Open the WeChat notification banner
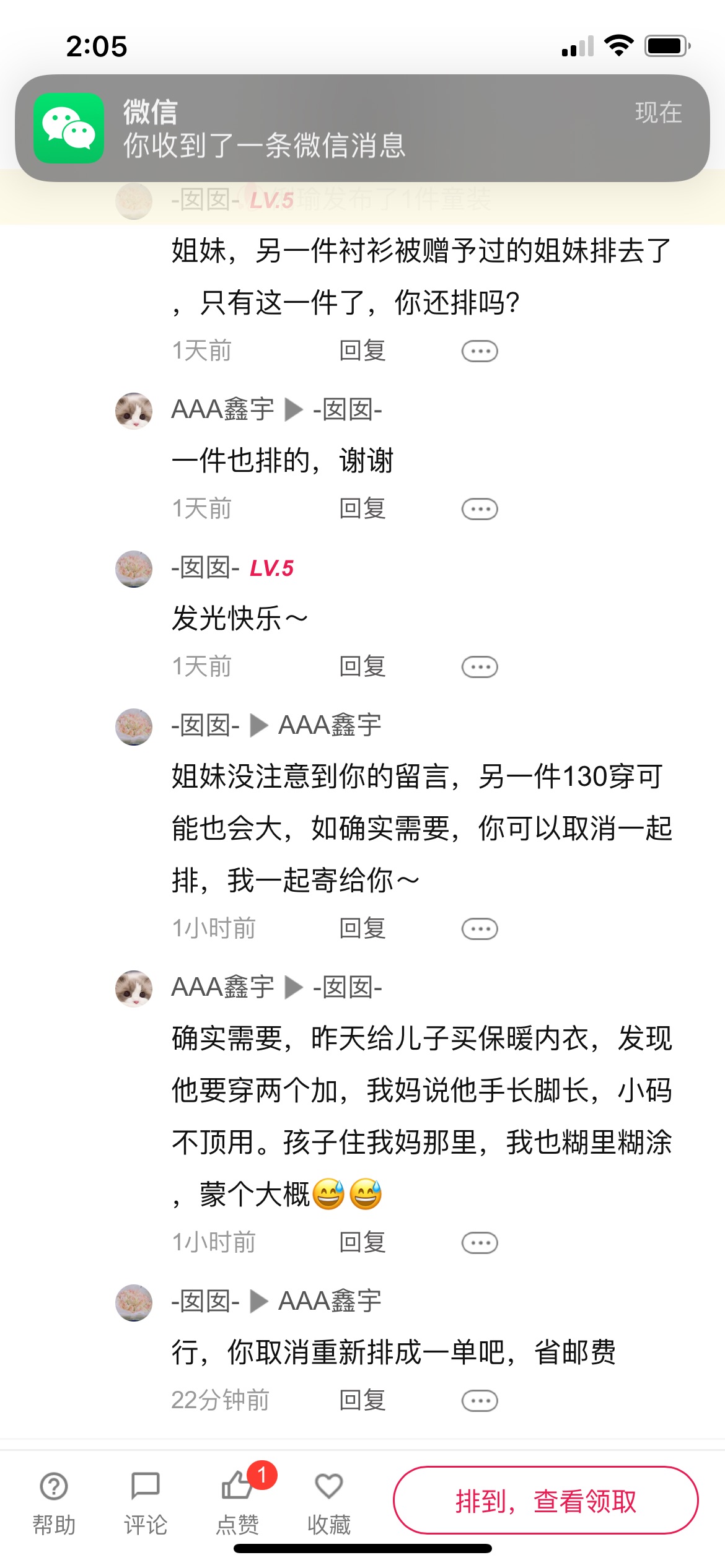725x1568 pixels. pos(362,128)
